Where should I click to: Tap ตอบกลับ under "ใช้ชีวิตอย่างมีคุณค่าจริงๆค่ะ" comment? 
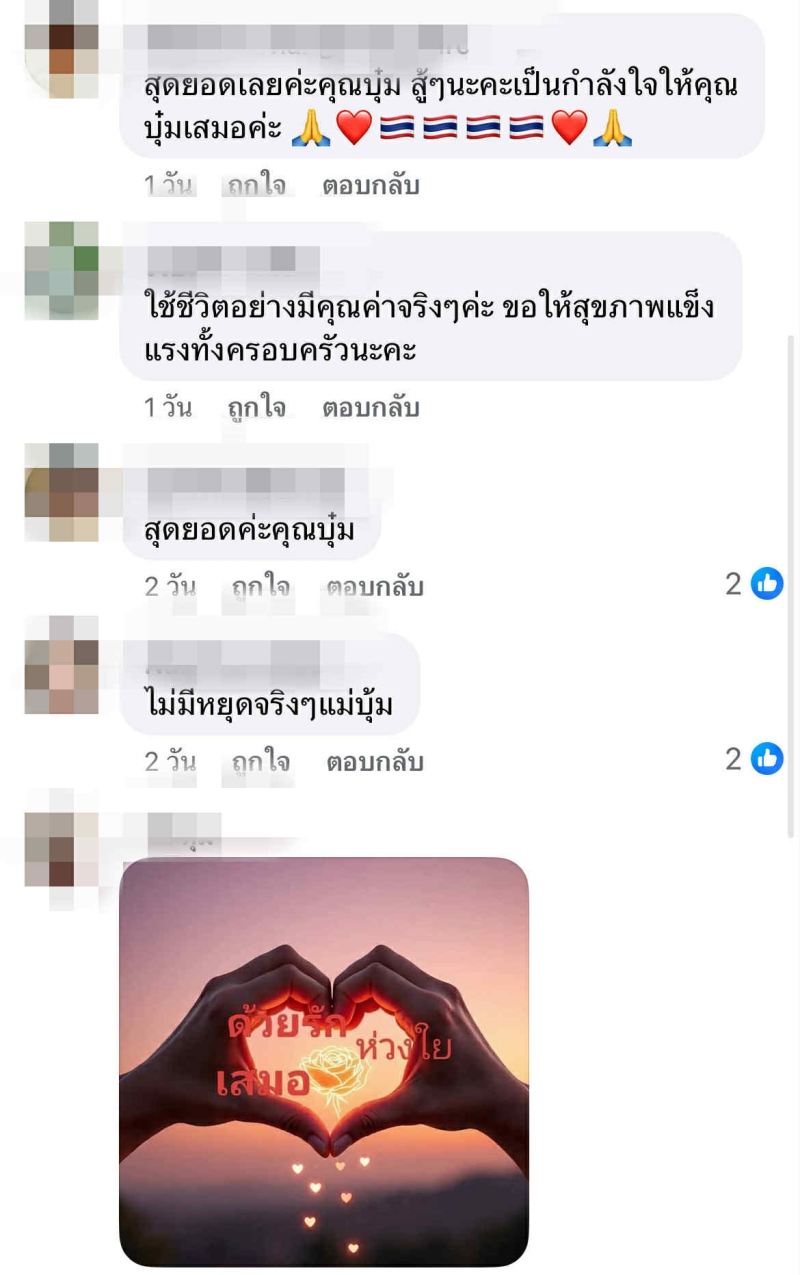click(x=370, y=408)
